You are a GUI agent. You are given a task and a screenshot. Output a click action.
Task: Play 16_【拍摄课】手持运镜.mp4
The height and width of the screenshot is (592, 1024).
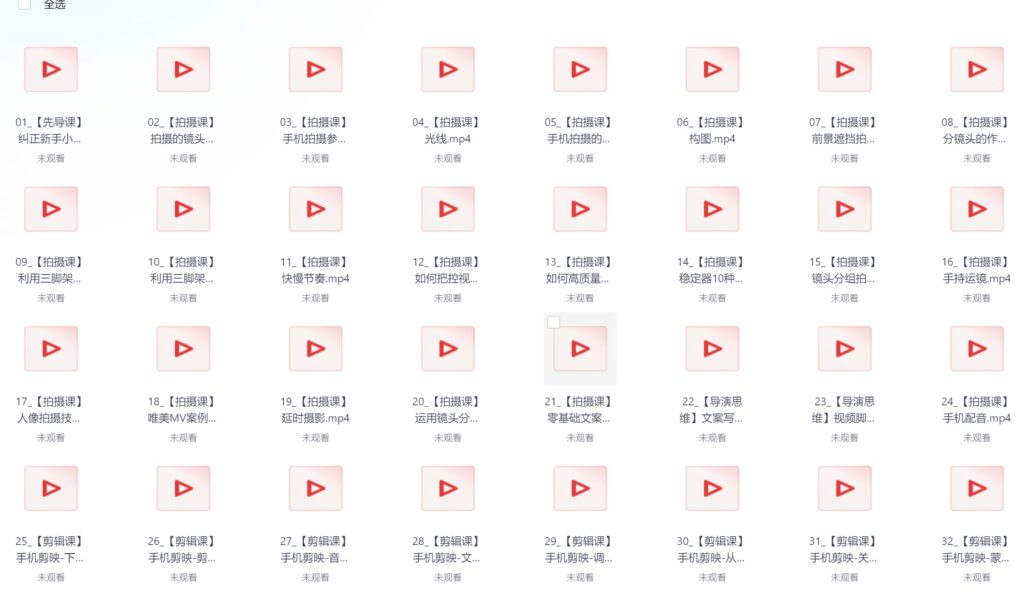(977, 209)
